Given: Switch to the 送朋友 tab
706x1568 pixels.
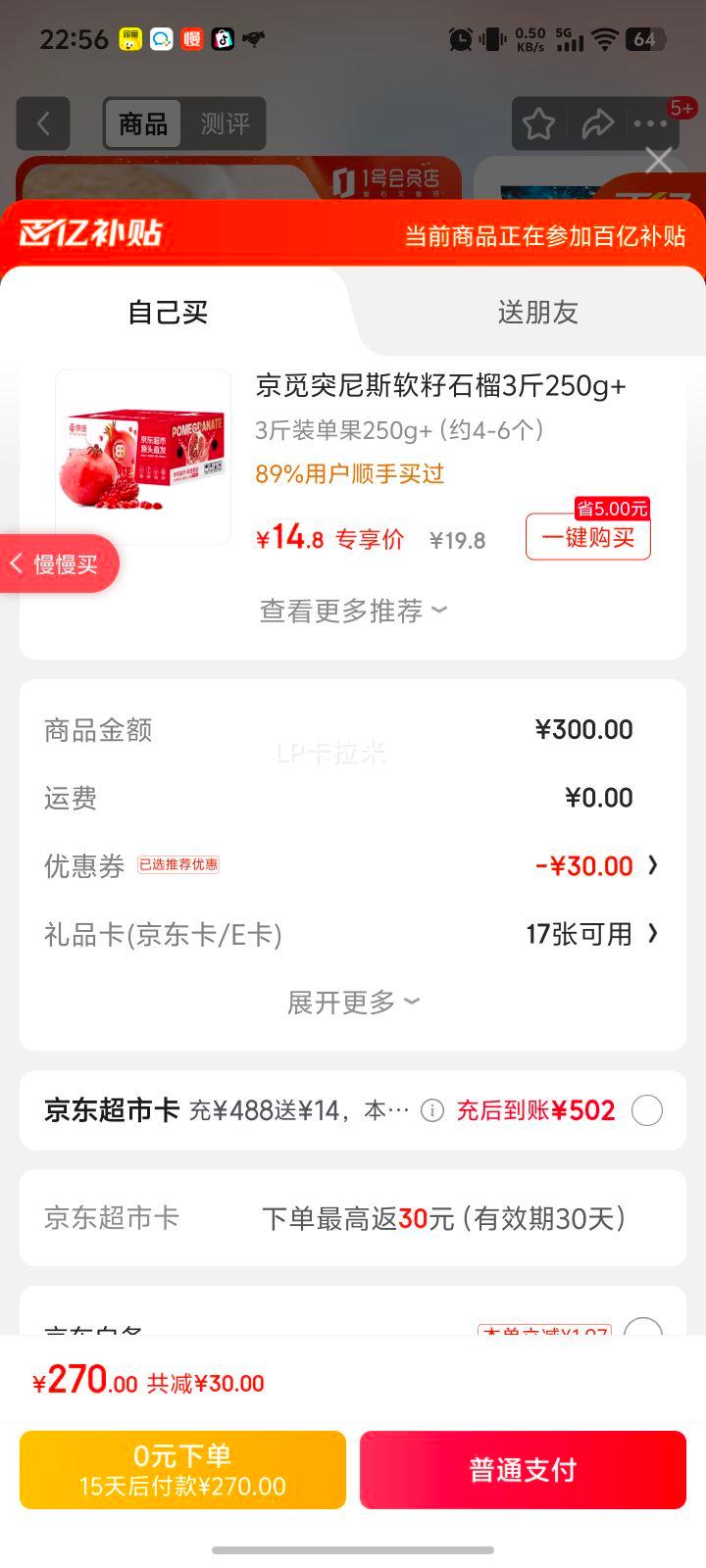Looking at the screenshot, I should click(537, 313).
